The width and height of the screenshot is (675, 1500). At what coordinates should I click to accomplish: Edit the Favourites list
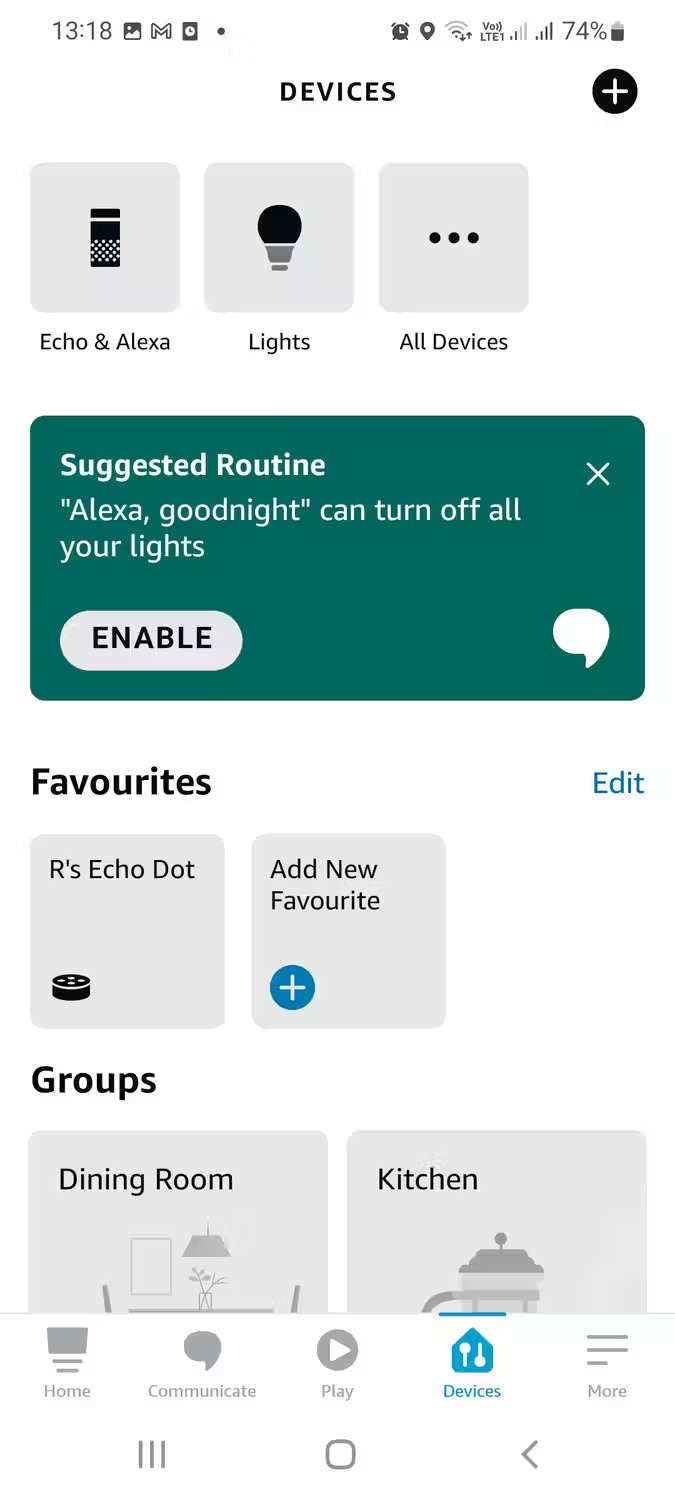618,783
